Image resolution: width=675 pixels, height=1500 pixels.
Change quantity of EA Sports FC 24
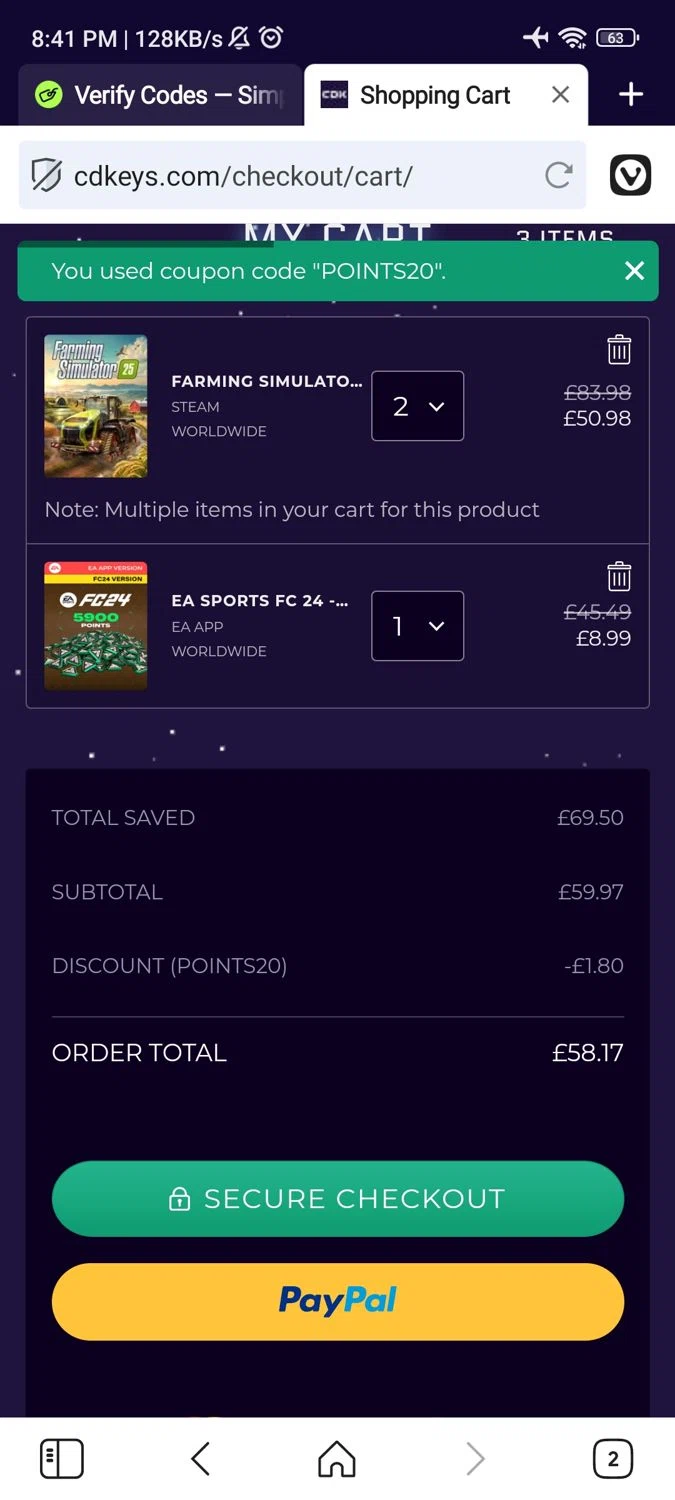(x=417, y=626)
